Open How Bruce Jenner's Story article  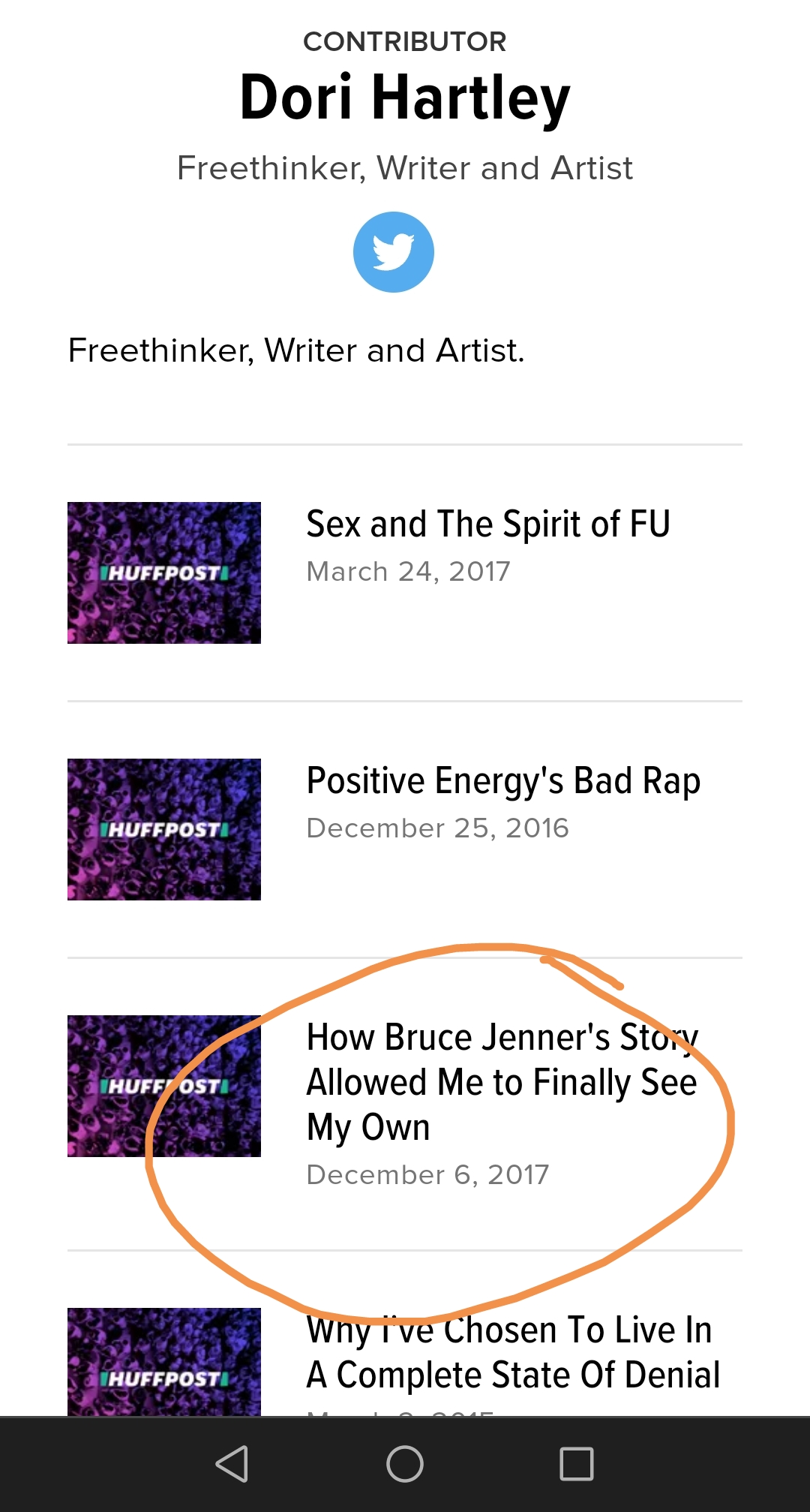502,1082
